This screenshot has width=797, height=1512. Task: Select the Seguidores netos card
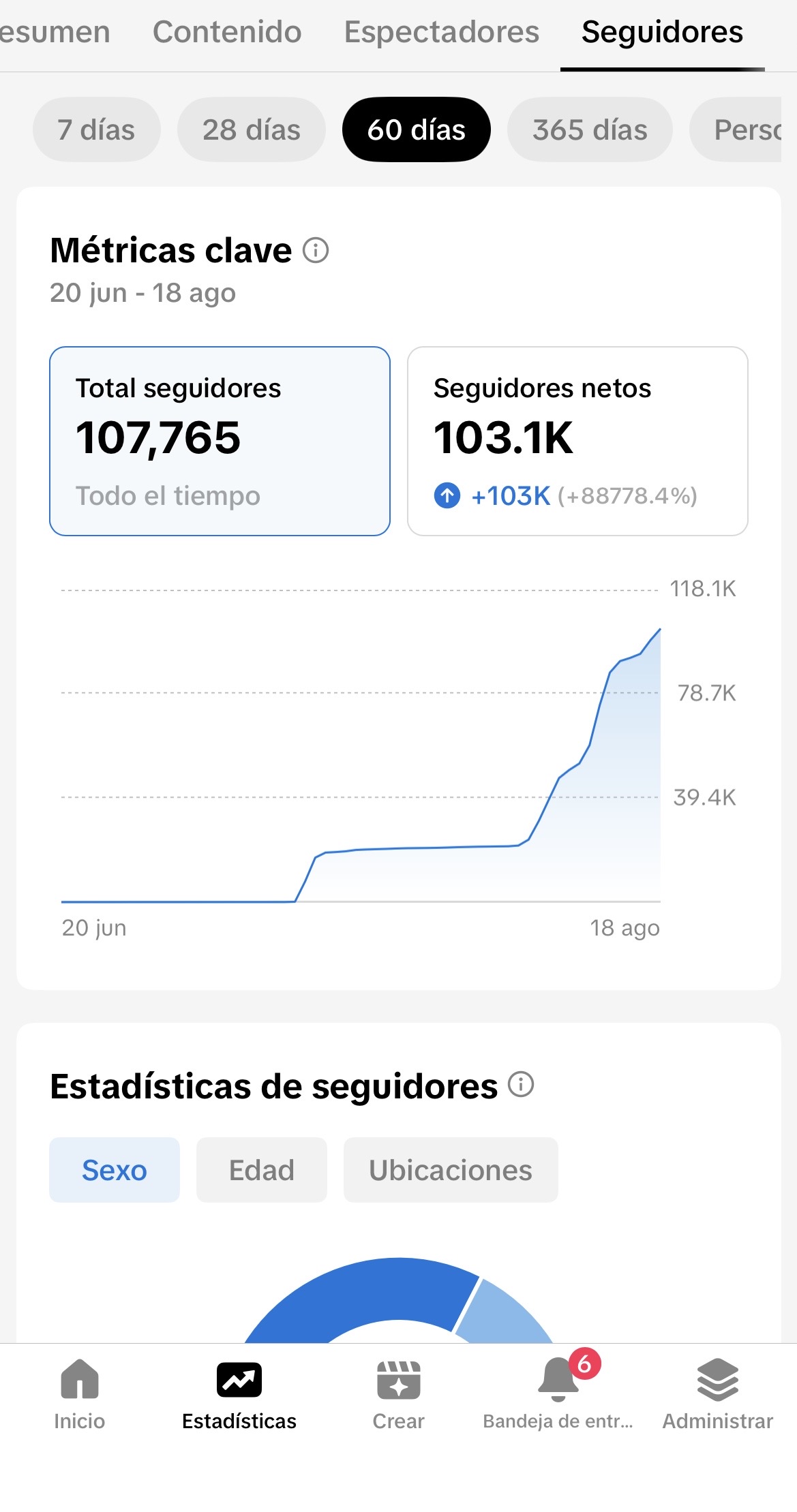pyautogui.click(x=577, y=441)
